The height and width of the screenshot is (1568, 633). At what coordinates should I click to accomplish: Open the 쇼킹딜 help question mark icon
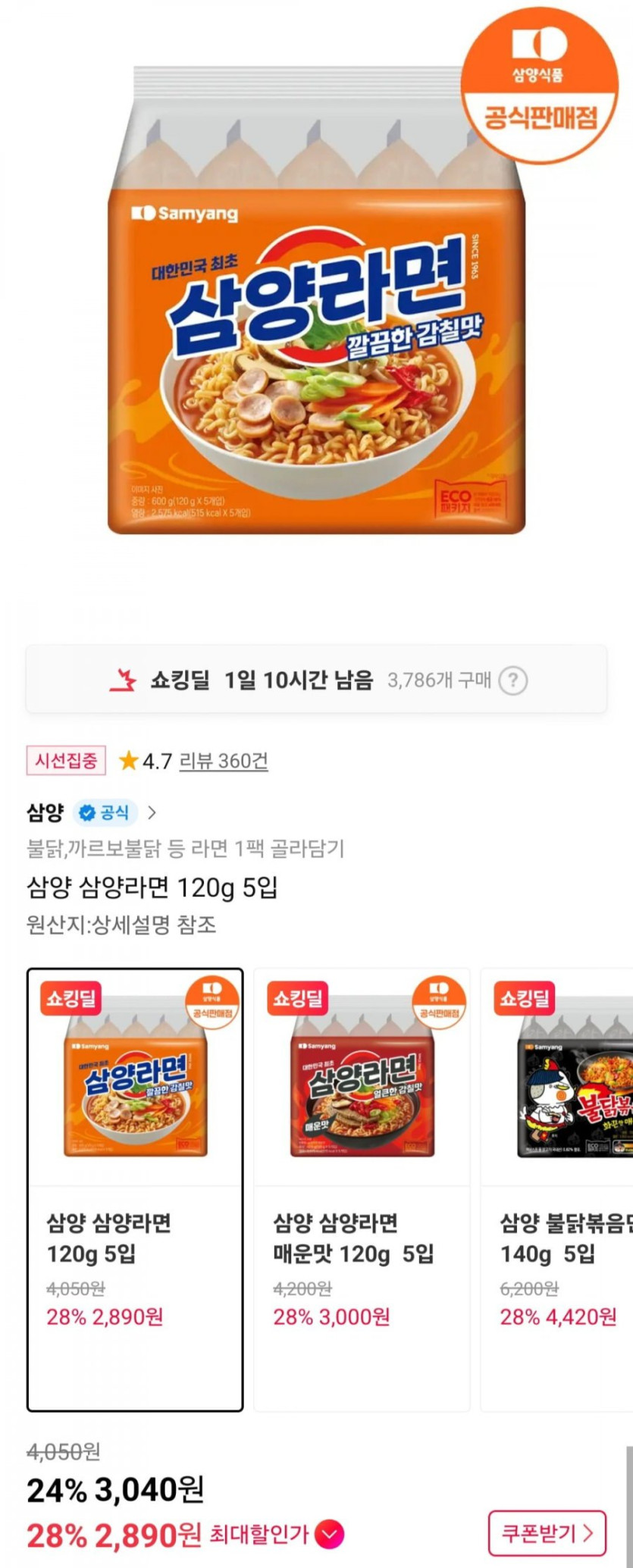(512, 681)
